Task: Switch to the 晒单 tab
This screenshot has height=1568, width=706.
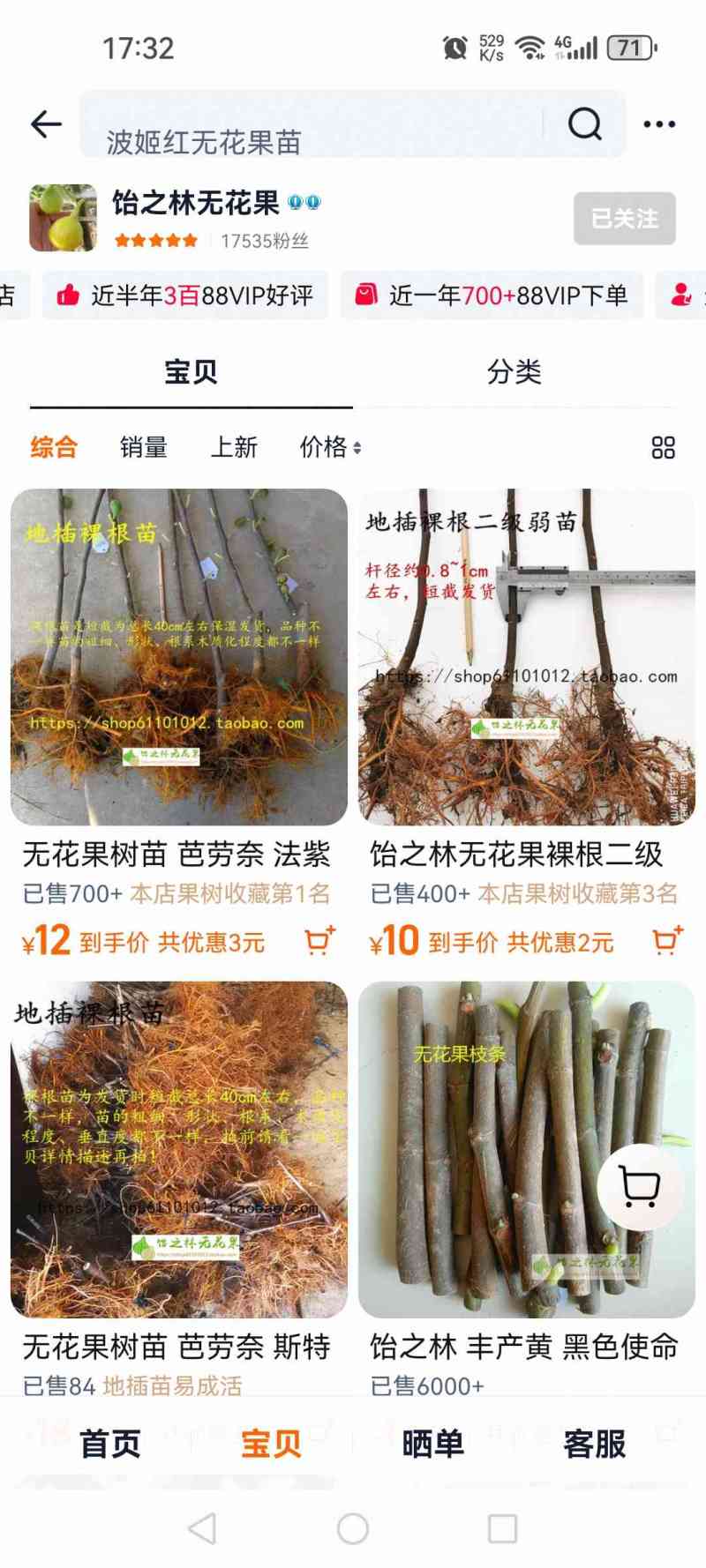Action: coord(432,1444)
